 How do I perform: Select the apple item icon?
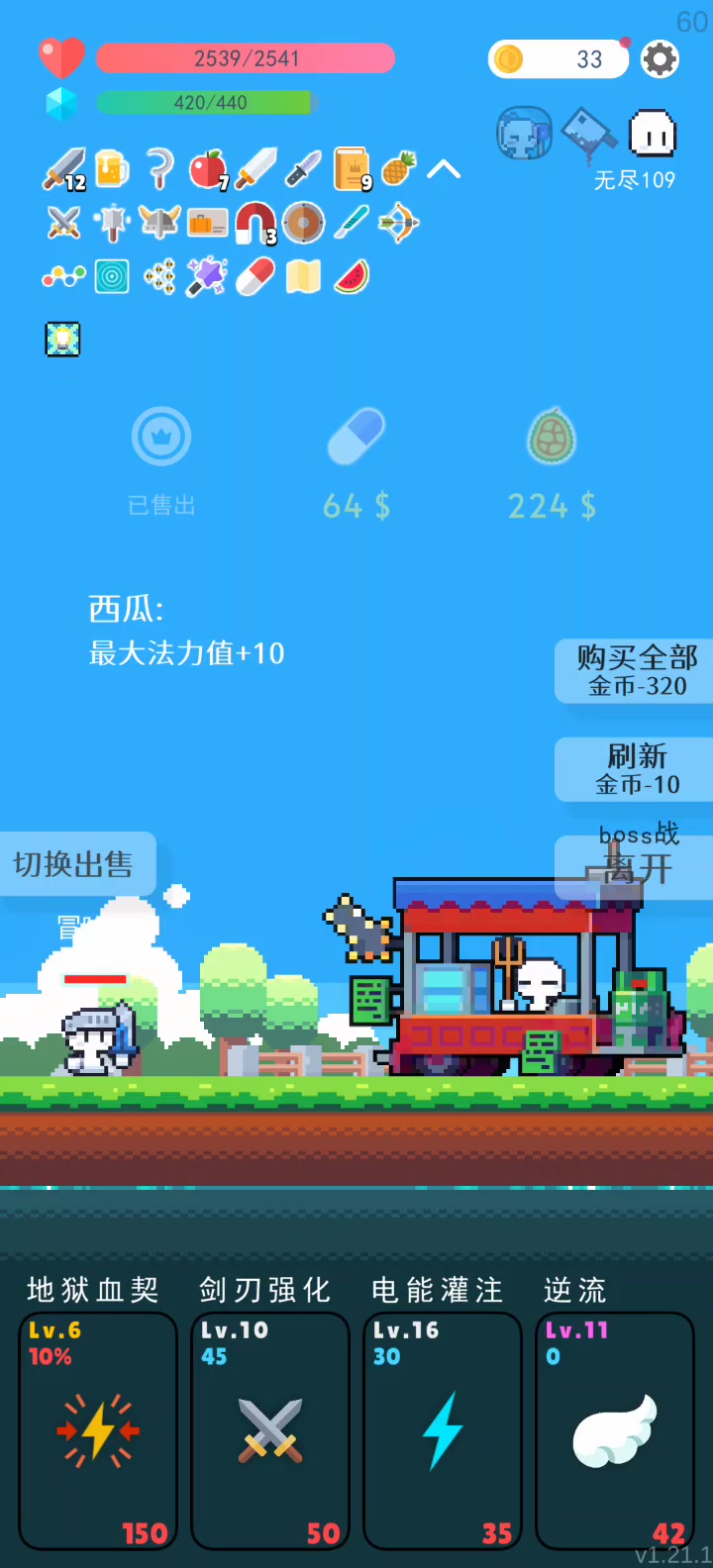tap(208, 169)
